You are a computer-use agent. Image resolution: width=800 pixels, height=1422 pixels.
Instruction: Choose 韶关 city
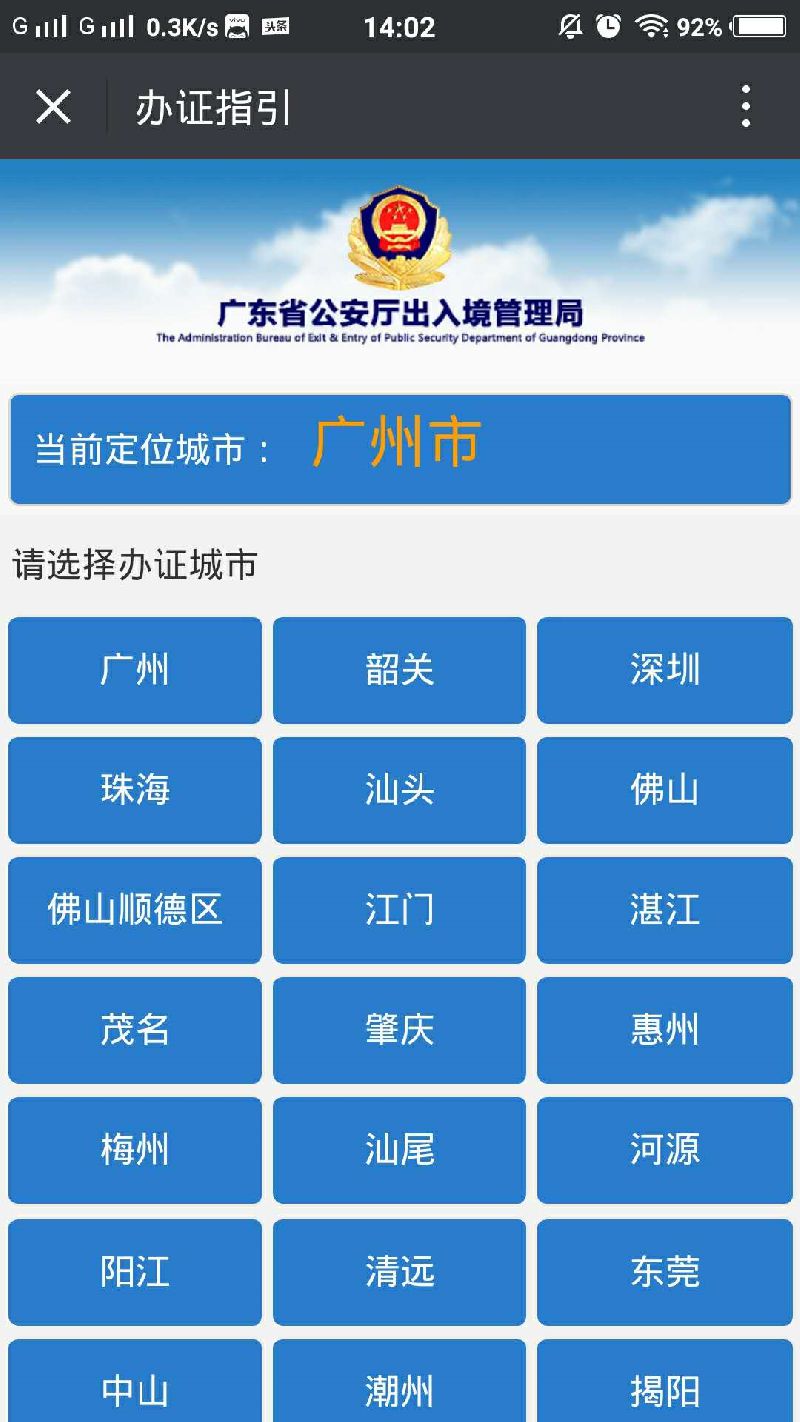tap(399, 670)
